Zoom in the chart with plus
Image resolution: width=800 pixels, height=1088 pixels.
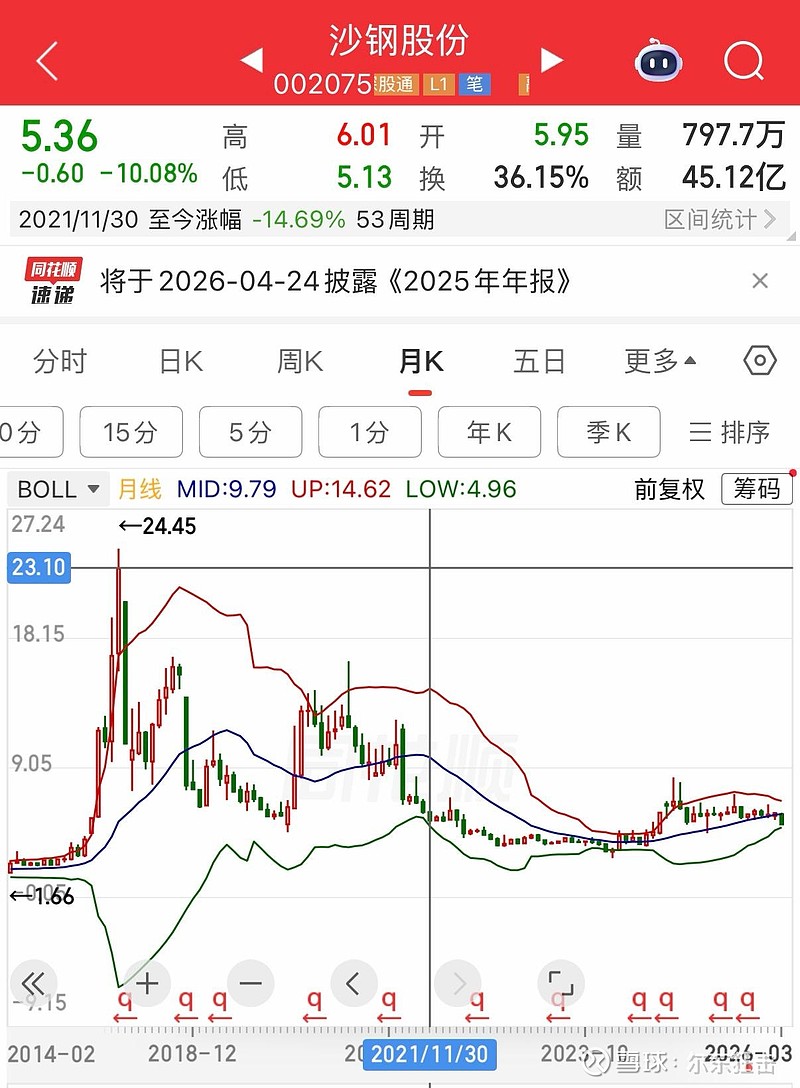147,984
